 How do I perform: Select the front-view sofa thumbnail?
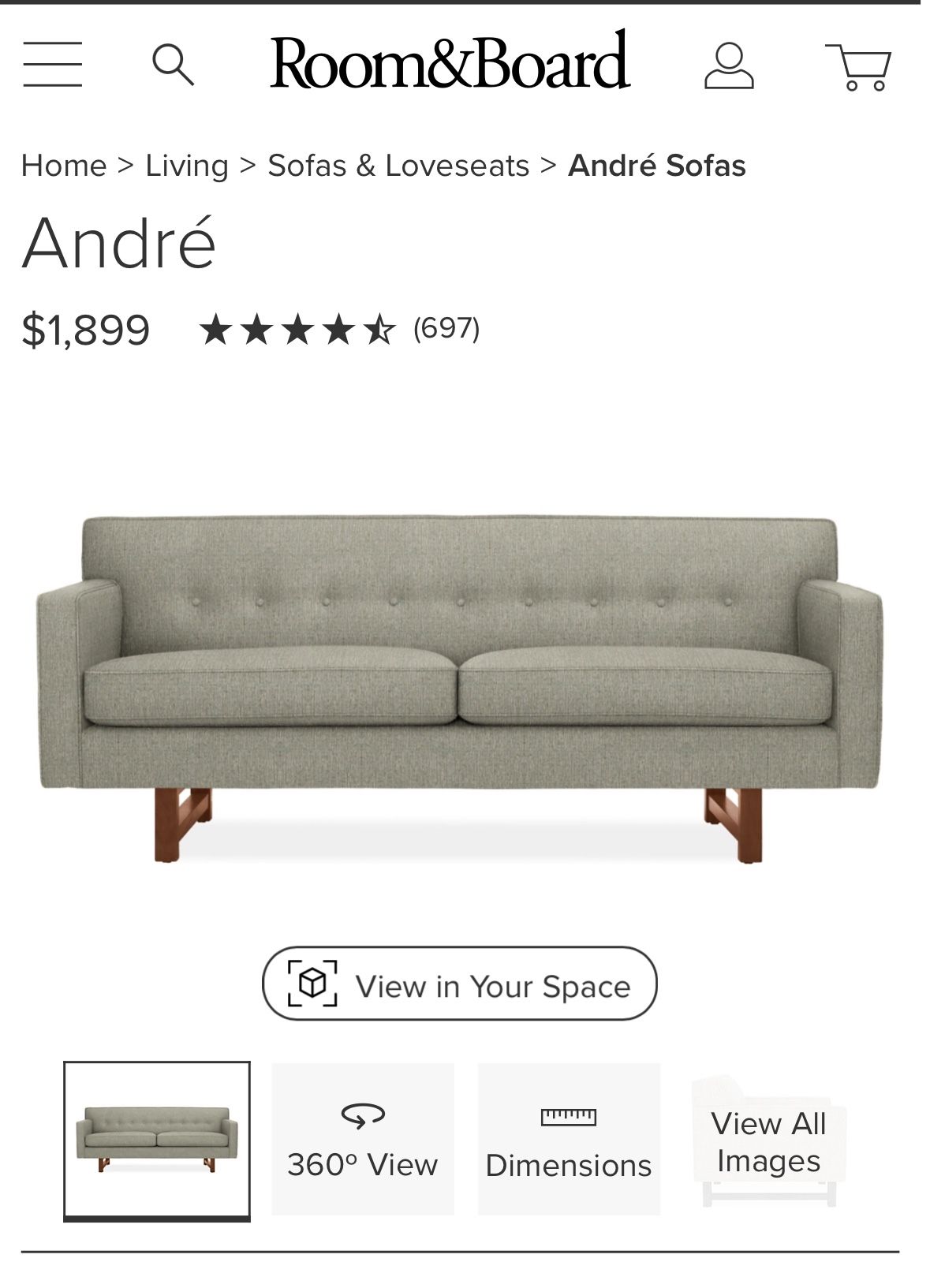(157, 1141)
